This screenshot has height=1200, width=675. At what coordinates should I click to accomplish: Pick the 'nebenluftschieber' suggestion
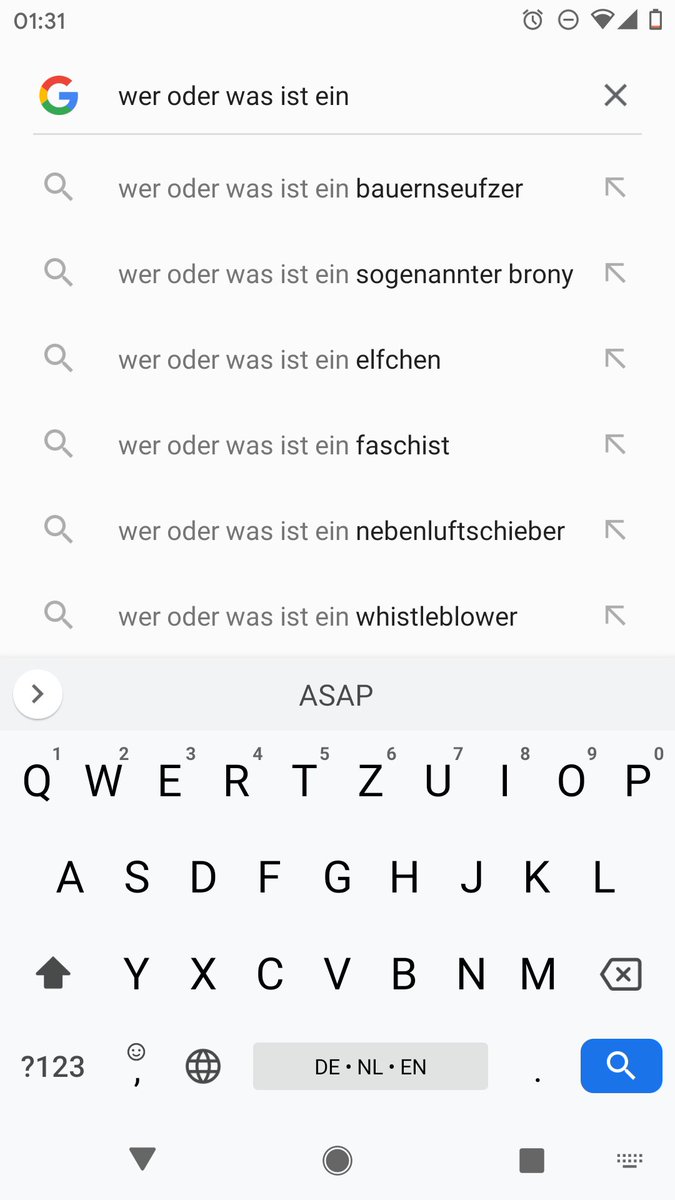click(341, 531)
